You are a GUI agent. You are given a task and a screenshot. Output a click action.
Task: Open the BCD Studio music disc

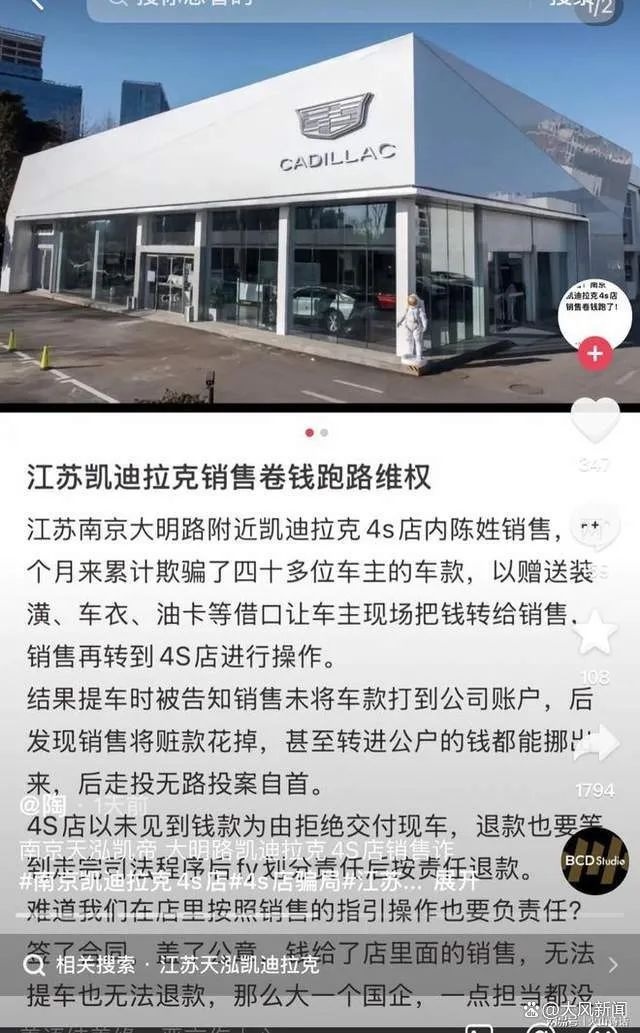point(594,860)
